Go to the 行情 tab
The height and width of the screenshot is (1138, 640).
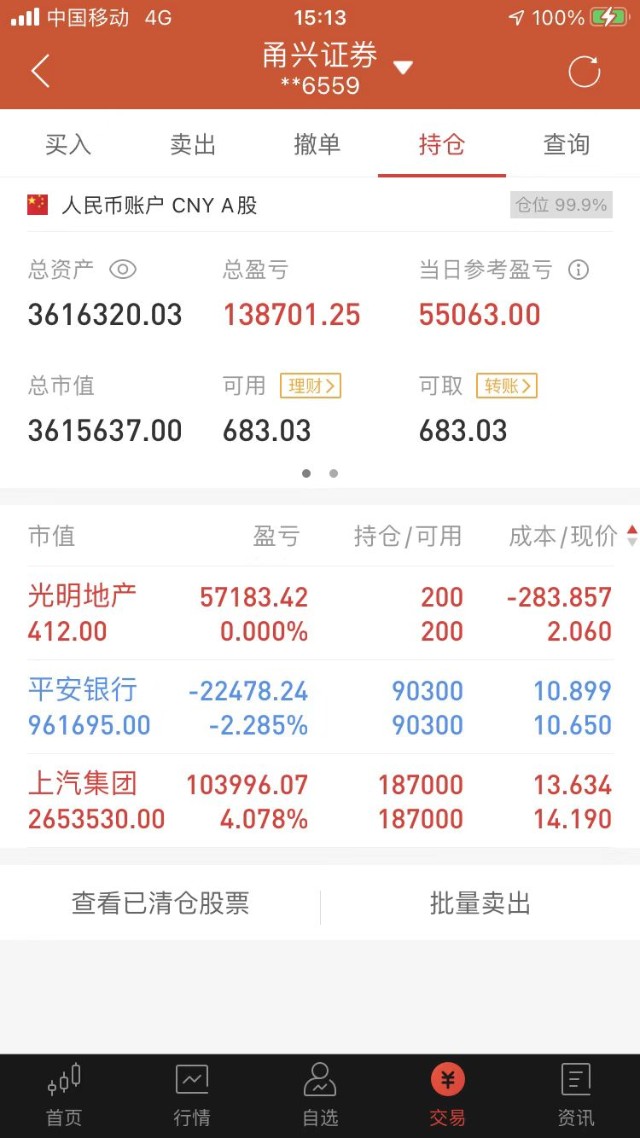(192, 1094)
